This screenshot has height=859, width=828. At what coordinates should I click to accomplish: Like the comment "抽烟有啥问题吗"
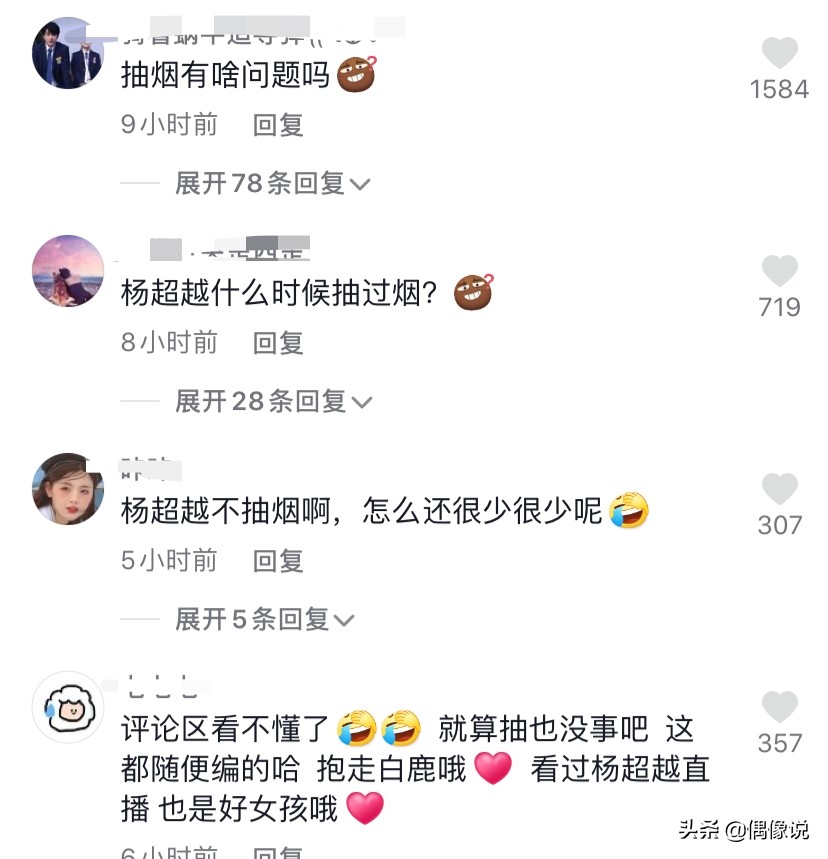779,53
